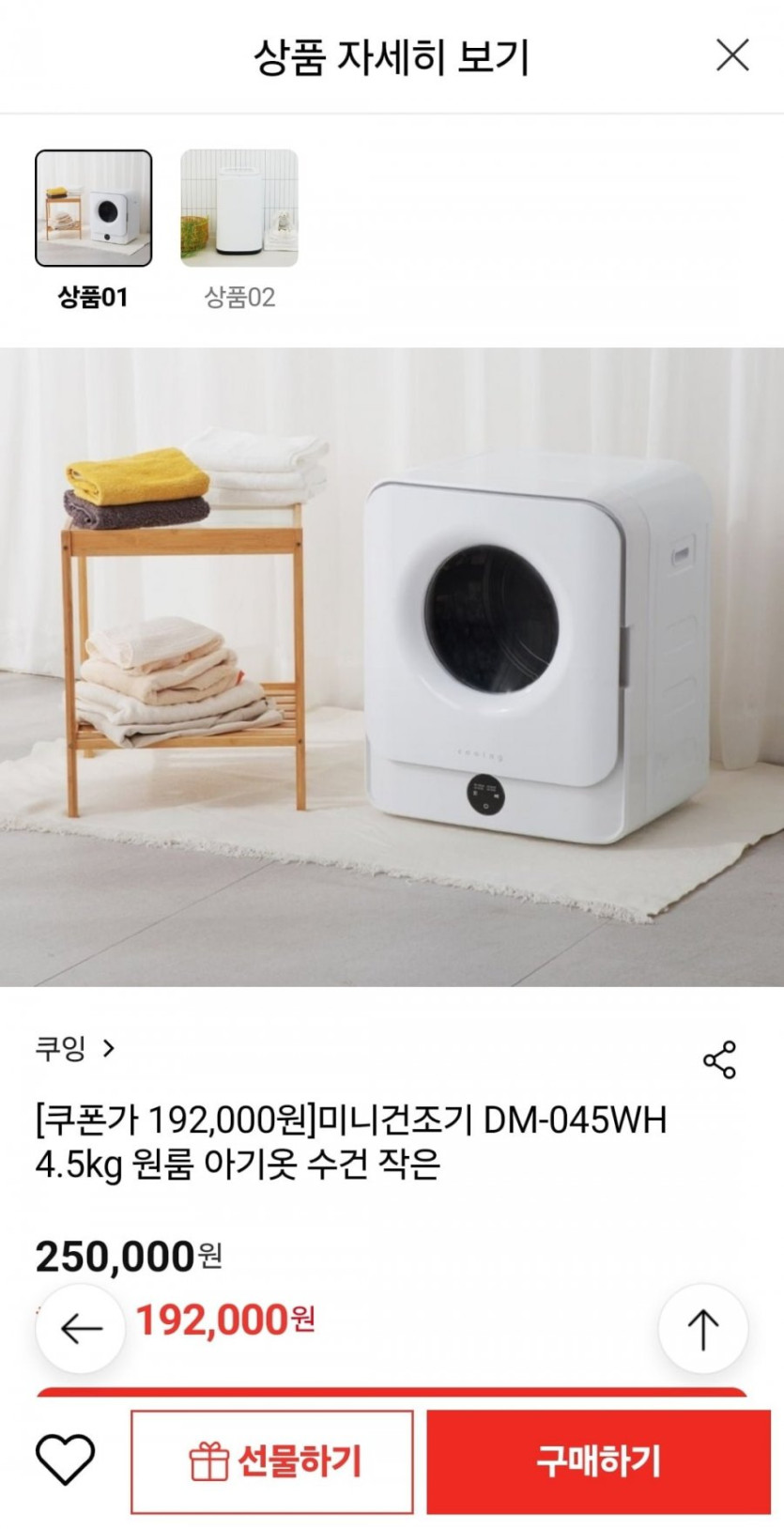Switch to the 상품02 thumbnail
Screen dimensions: 784x1529
click(239, 208)
